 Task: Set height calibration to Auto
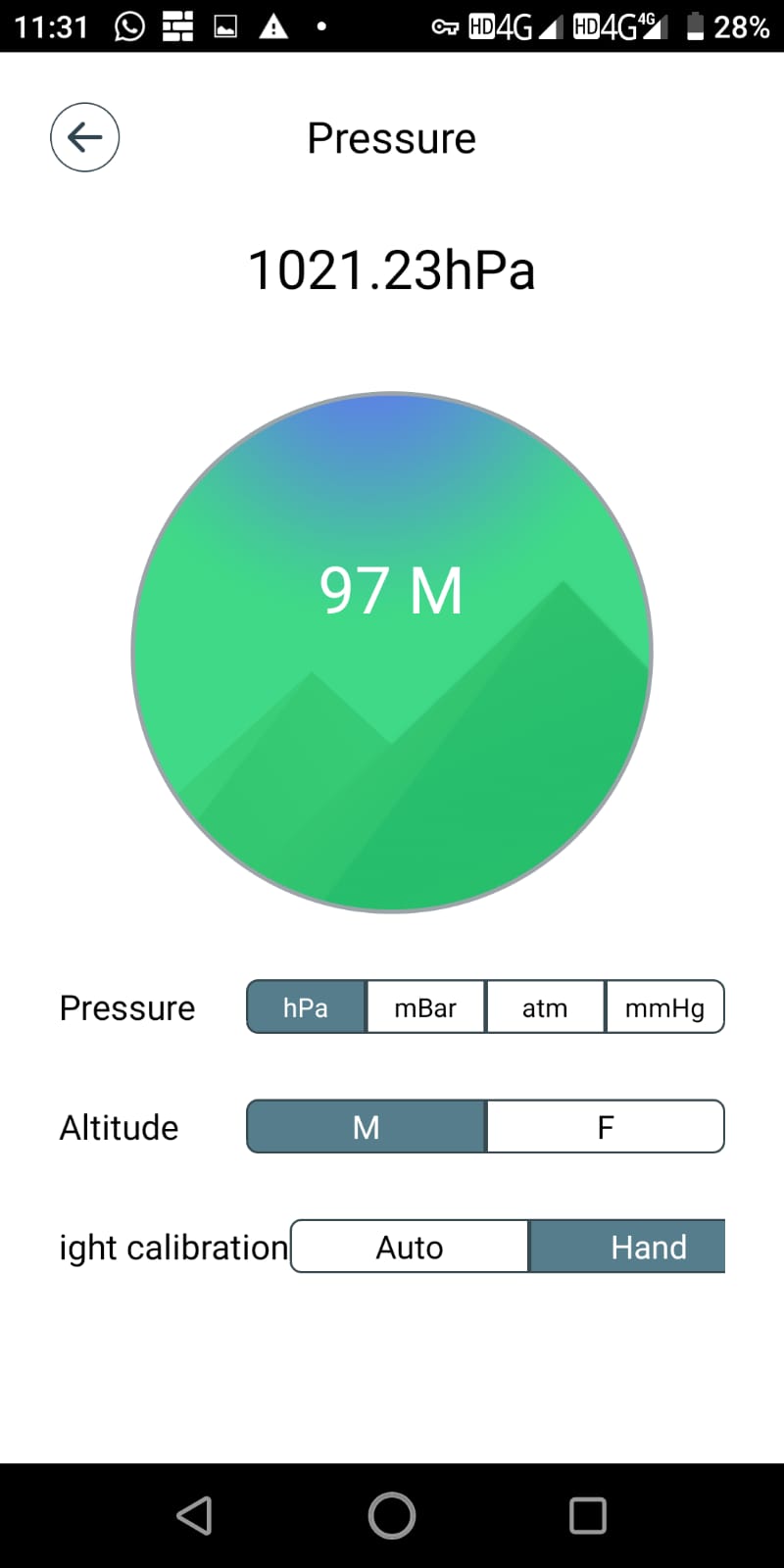(x=410, y=1247)
